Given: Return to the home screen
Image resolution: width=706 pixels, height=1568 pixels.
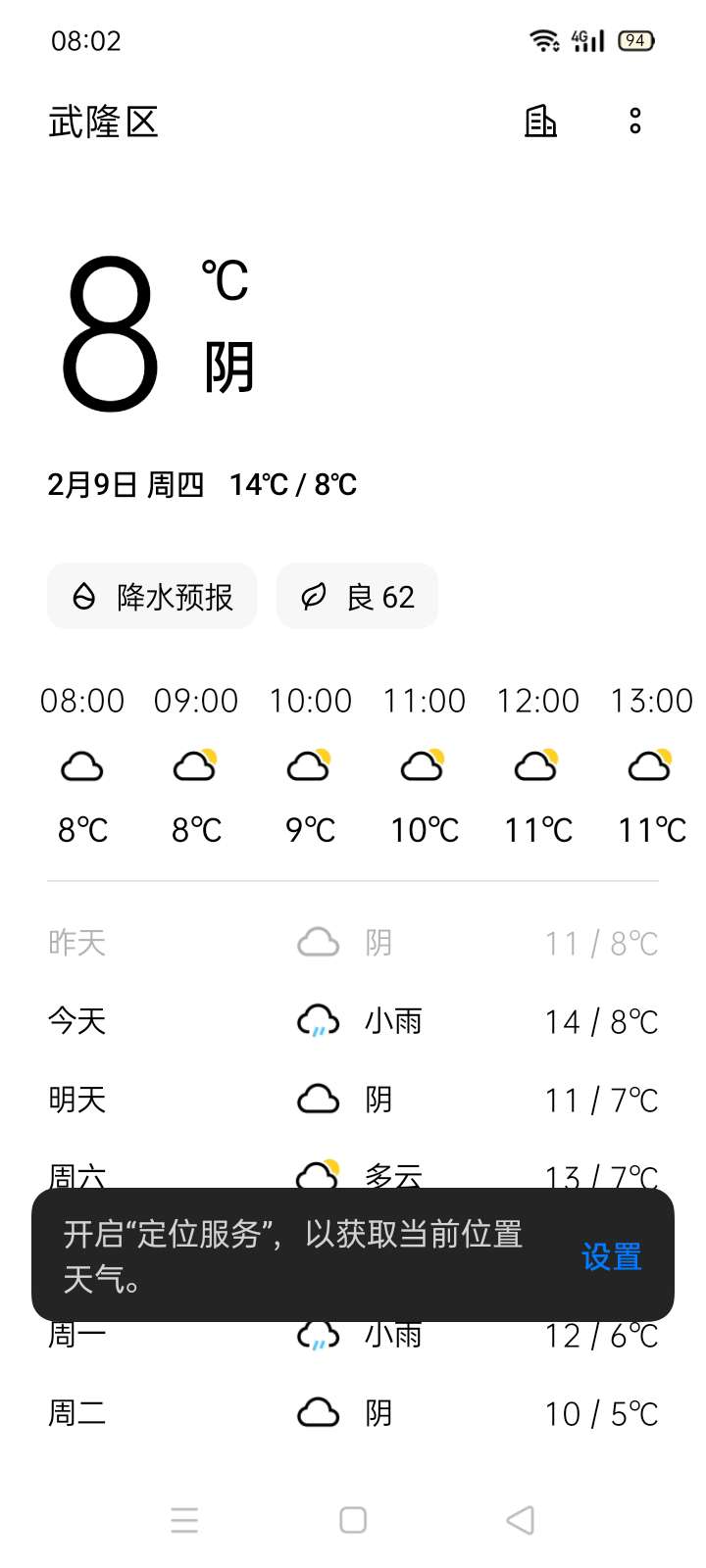Looking at the screenshot, I should point(353,1520).
